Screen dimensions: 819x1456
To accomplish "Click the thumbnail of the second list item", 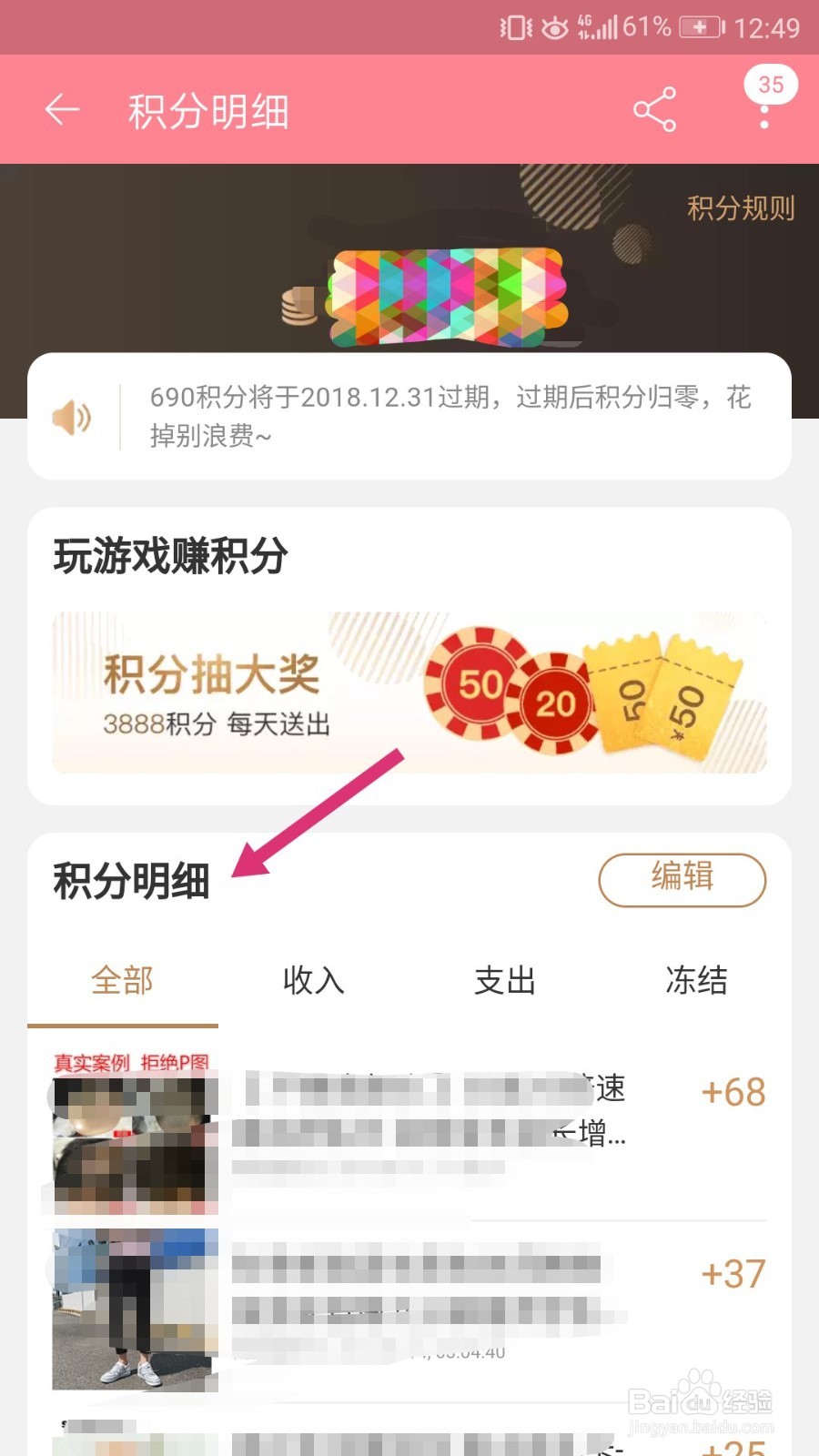I will coord(132,1306).
